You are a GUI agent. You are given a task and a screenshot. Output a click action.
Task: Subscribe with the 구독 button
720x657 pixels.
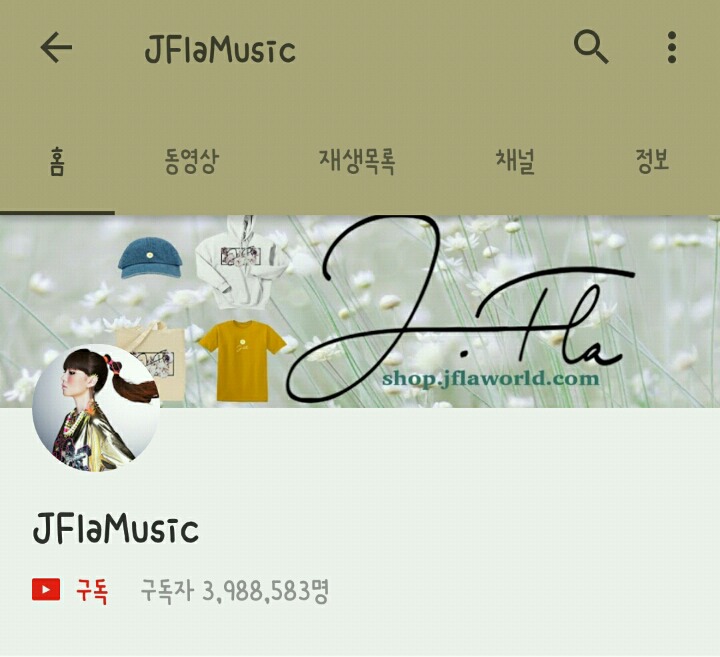(72, 591)
